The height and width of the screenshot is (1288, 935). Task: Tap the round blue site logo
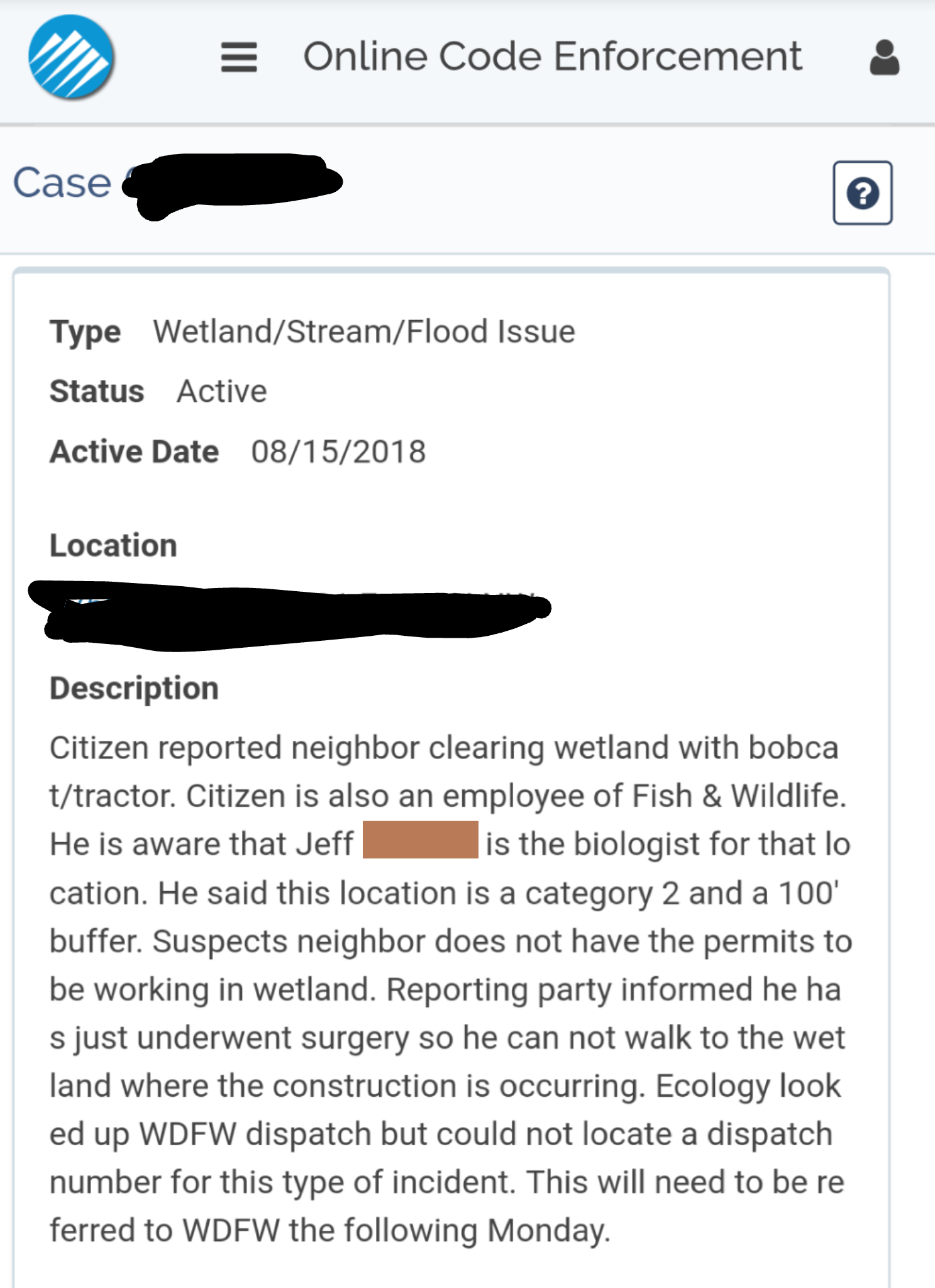coord(71,57)
